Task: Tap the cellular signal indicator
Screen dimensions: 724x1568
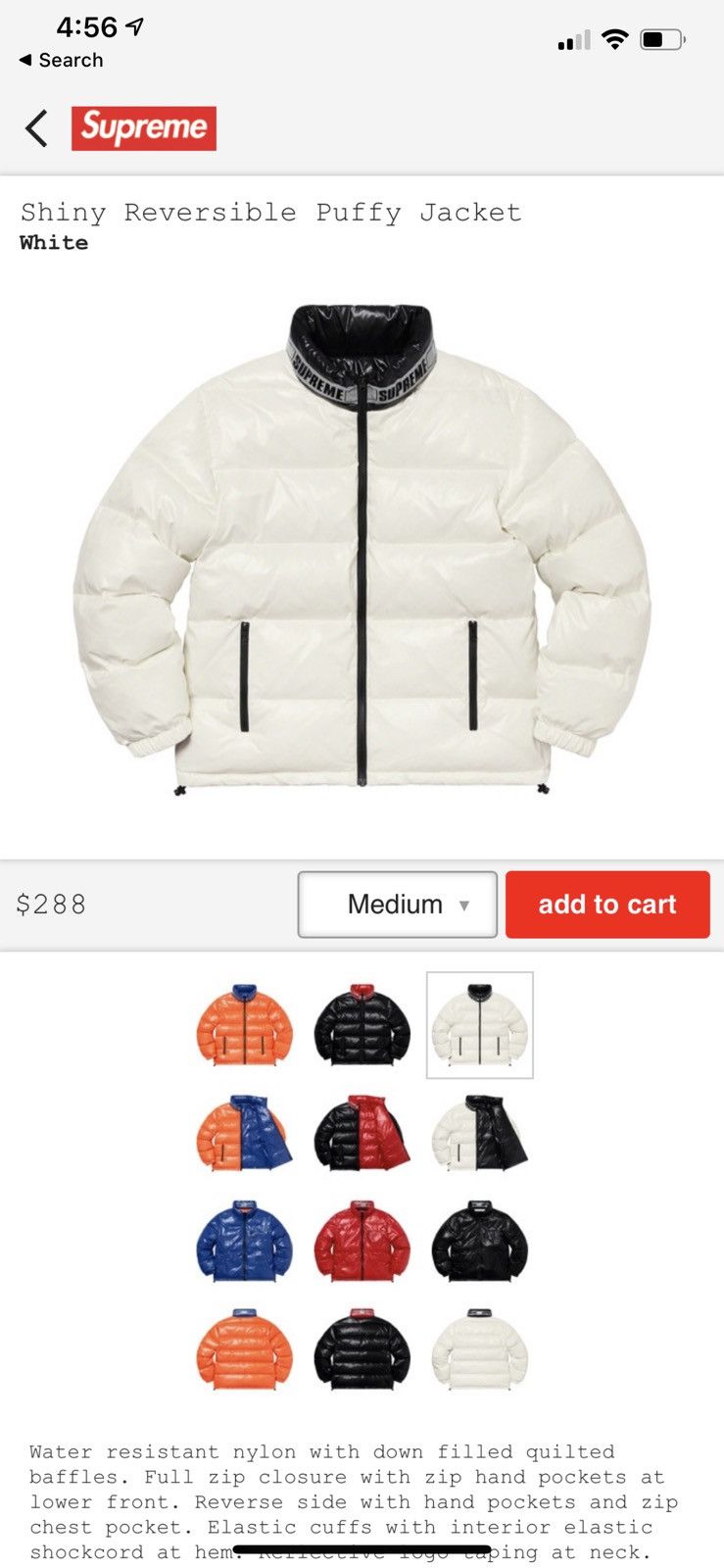Action: point(573,39)
